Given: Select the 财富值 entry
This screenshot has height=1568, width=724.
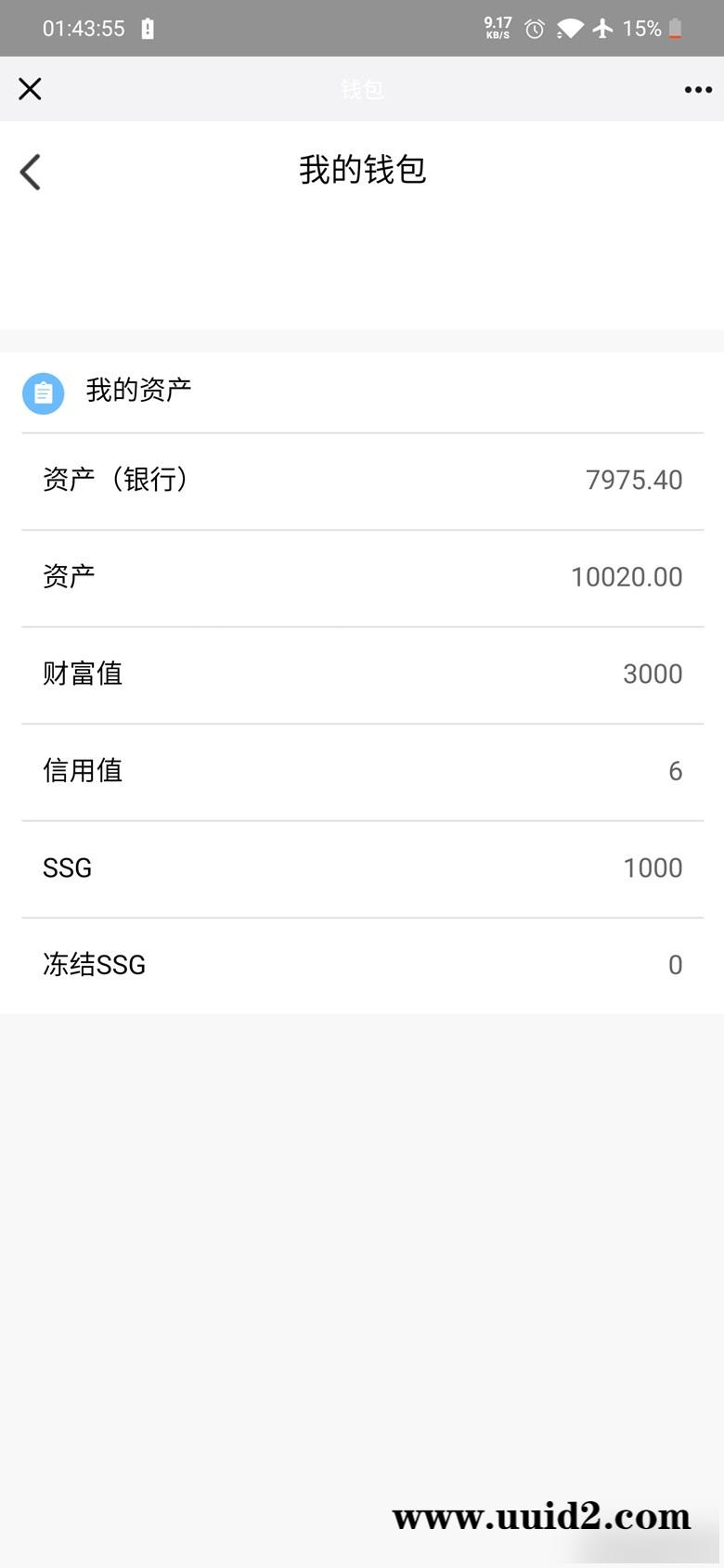Looking at the screenshot, I should (x=362, y=674).
